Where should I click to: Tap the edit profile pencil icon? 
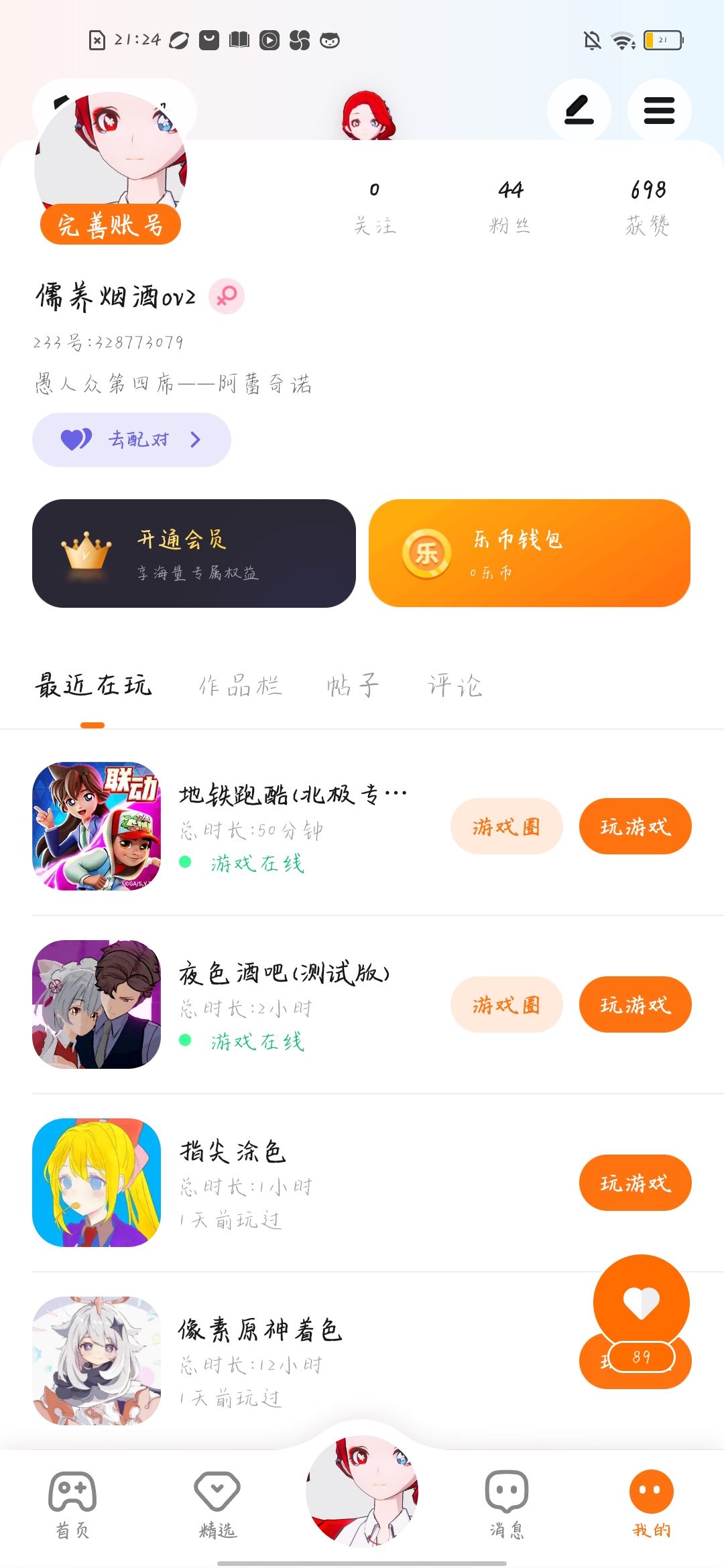(579, 111)
